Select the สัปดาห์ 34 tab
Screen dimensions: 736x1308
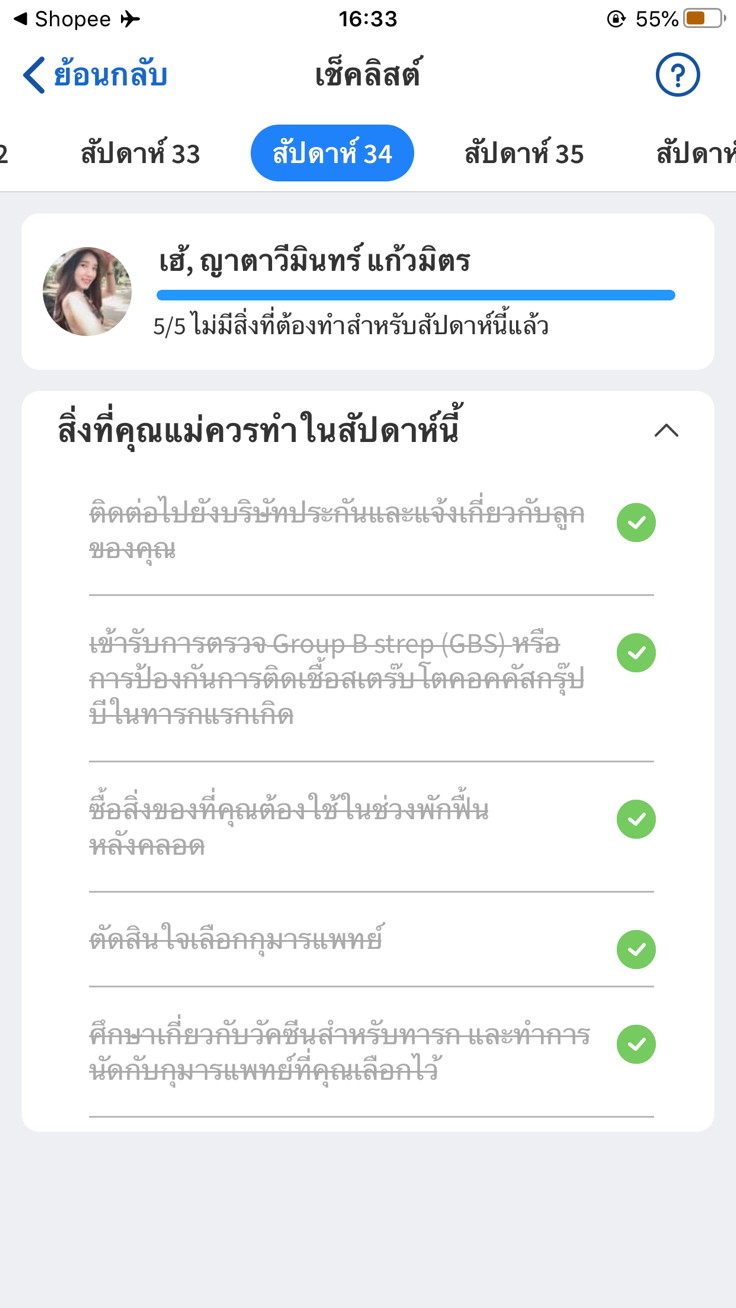tap(332, 154)
